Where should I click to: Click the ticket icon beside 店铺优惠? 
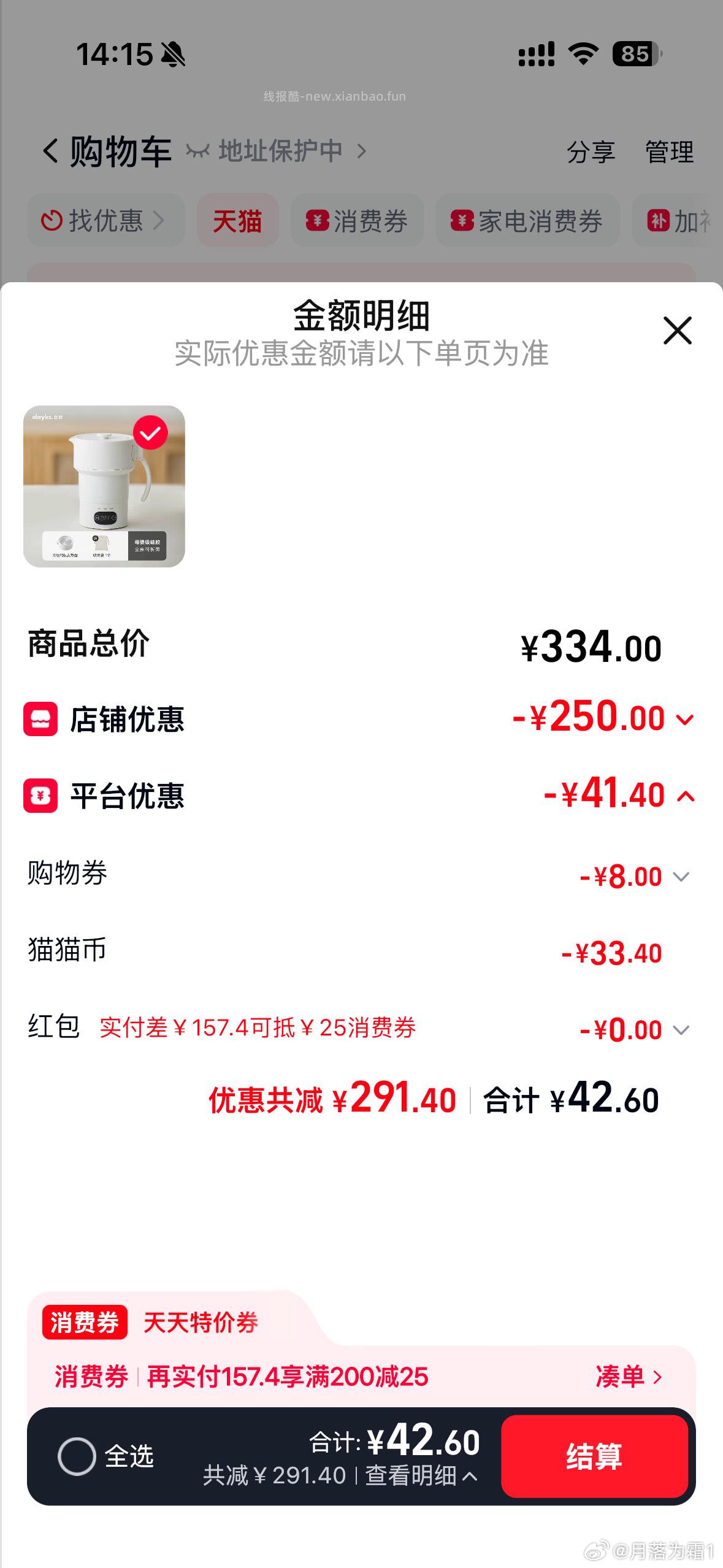click(39, 719)
